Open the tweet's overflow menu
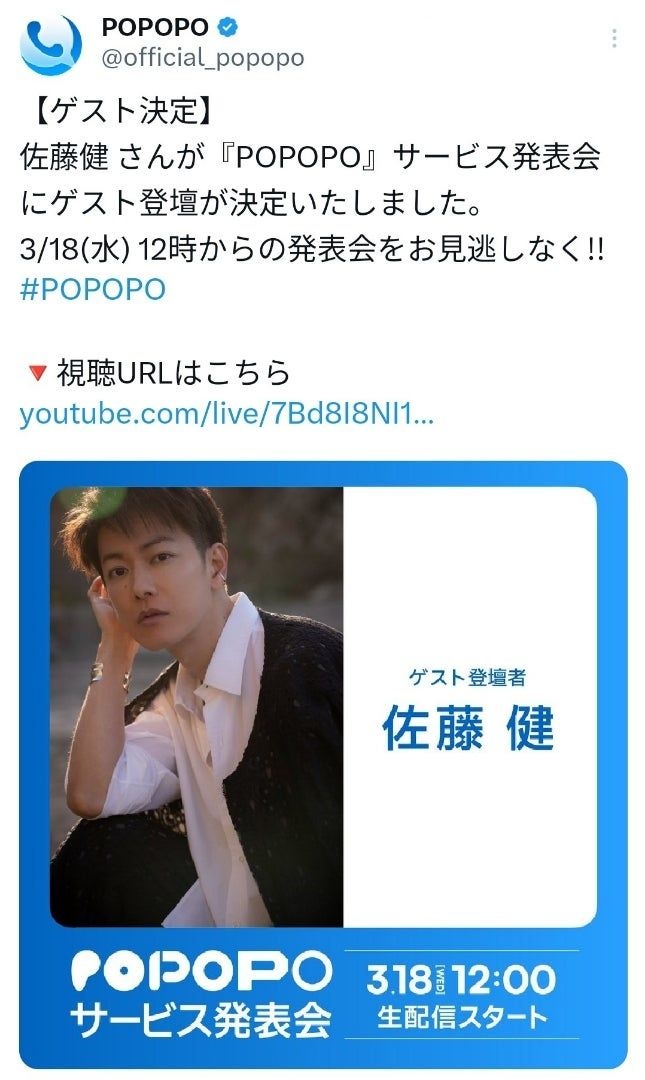Screen dimensions: 645x1080 (x=615, y=39)
